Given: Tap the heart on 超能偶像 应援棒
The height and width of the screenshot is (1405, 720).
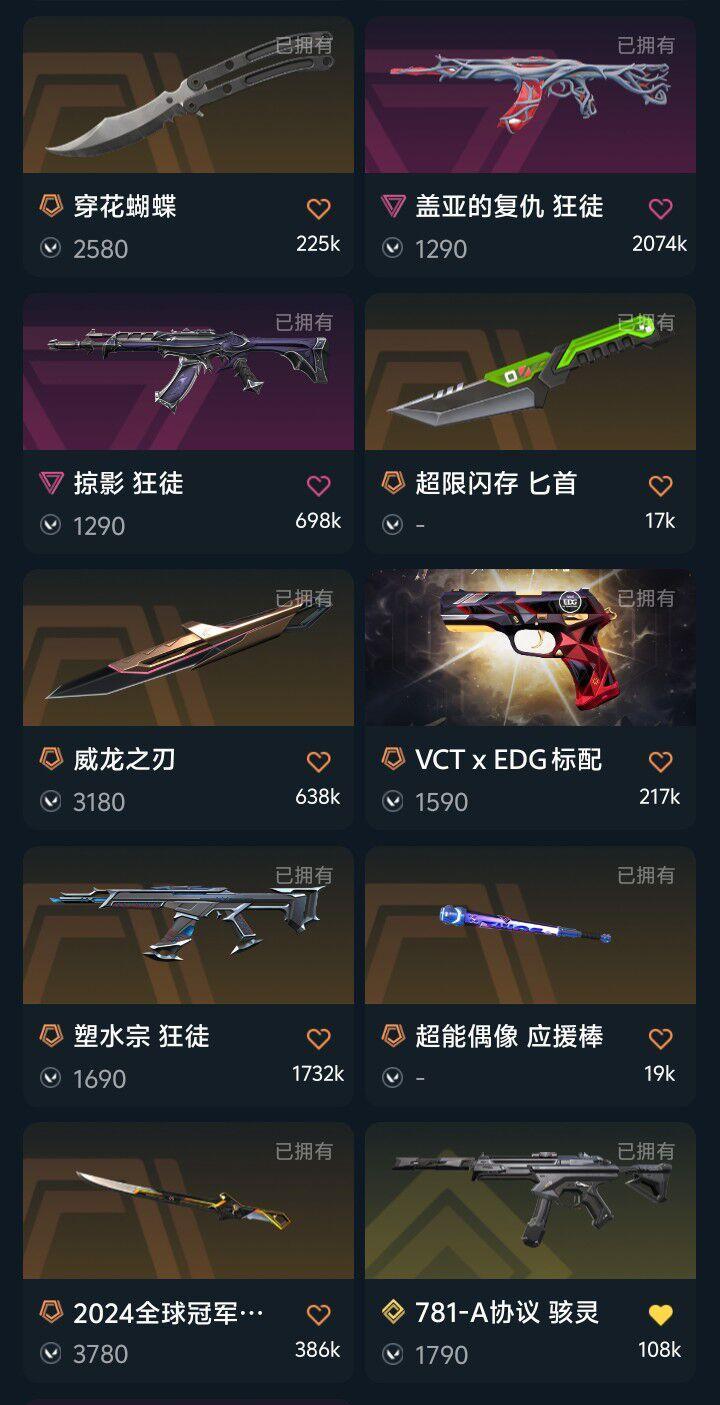Looking at the screenshot, I should click(660, 1039).
